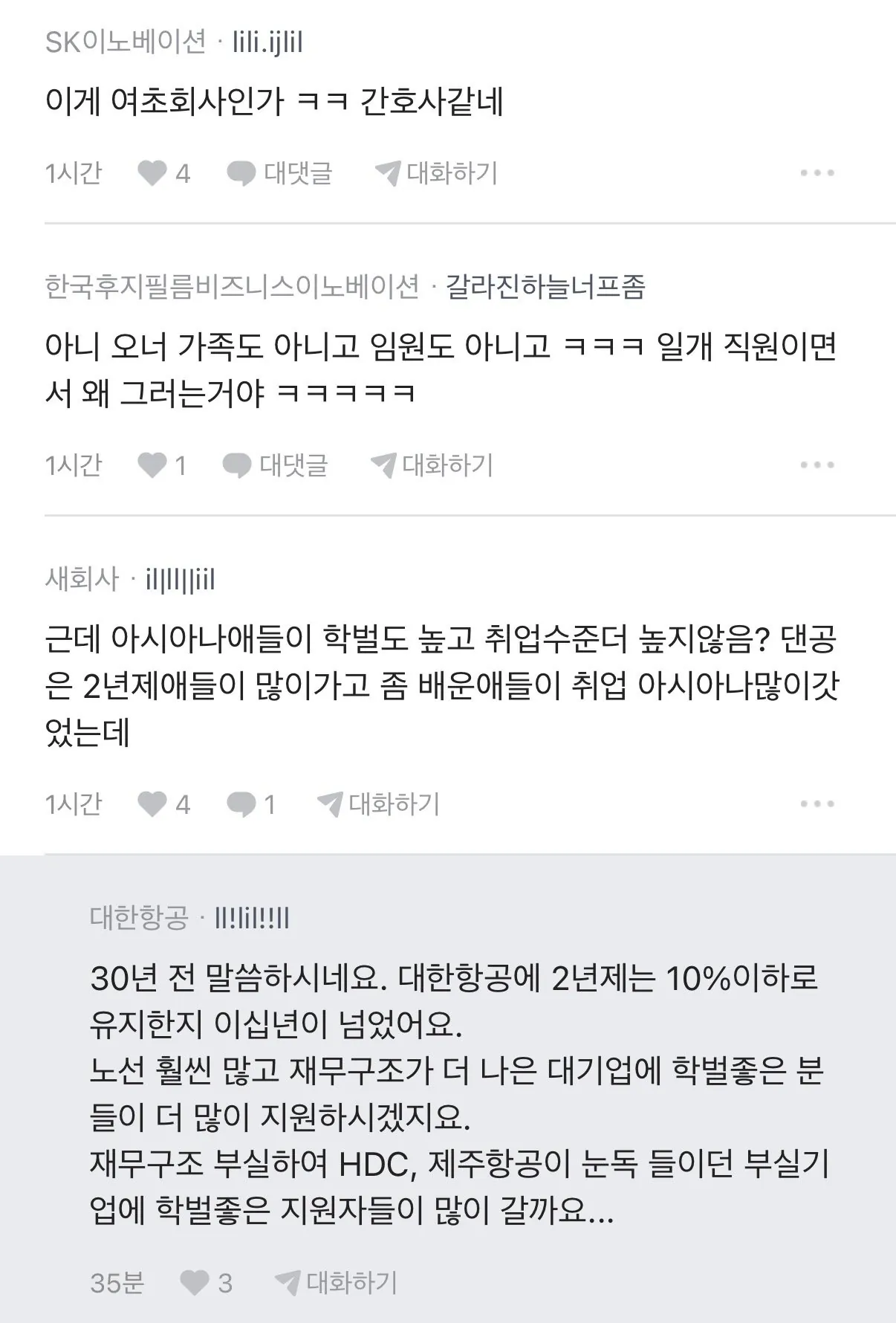
Task: Tap 대화하기 on the 새회사 comment
Action: click(x=378, y=804)
